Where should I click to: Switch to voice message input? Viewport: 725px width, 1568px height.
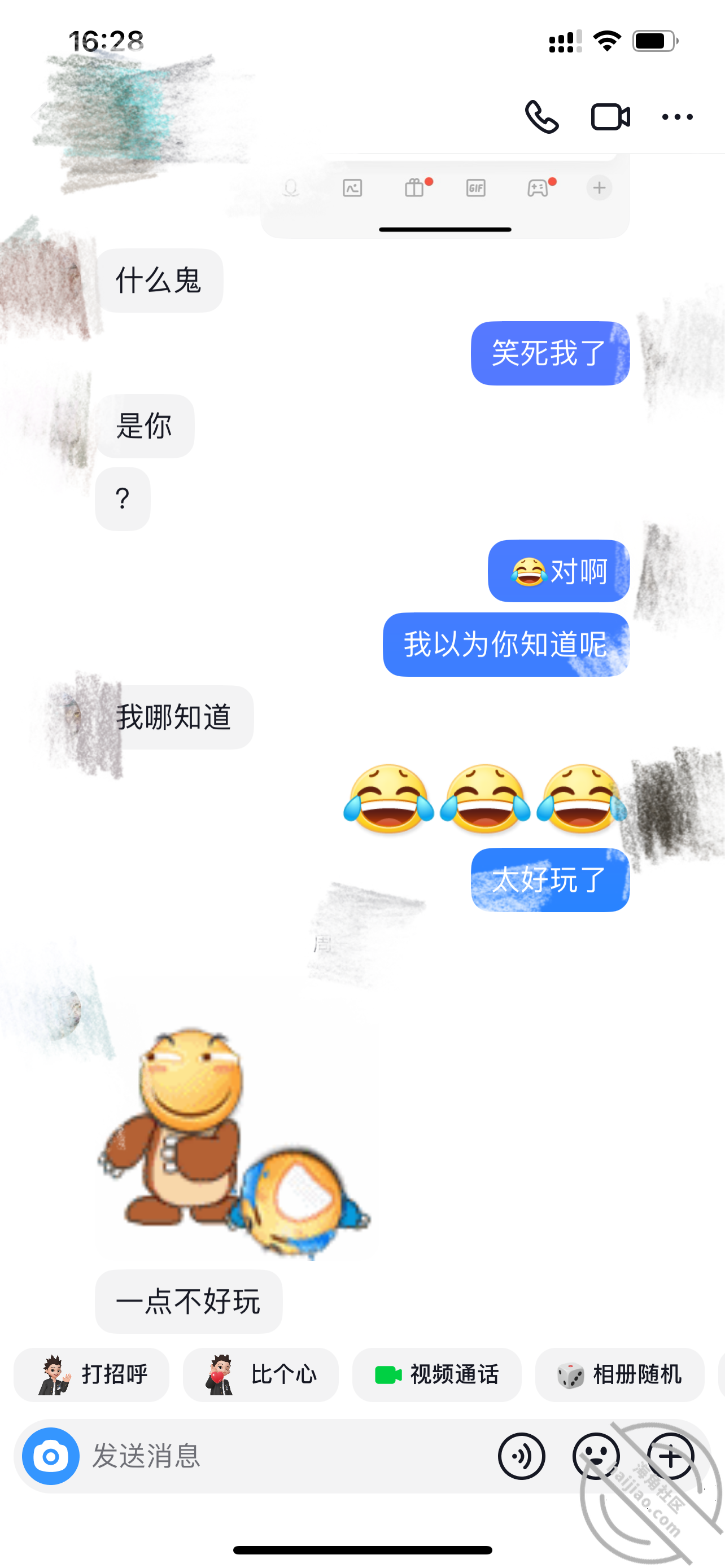pyautogui.click(x=521, y=1456)
